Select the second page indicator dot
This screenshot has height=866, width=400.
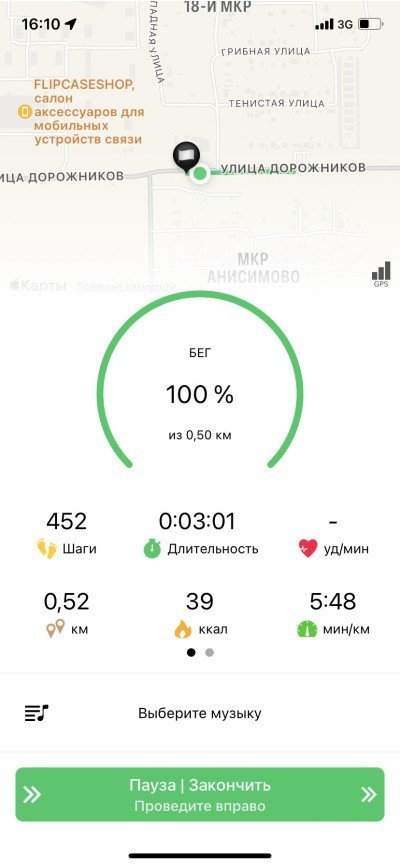coord(209,652)
